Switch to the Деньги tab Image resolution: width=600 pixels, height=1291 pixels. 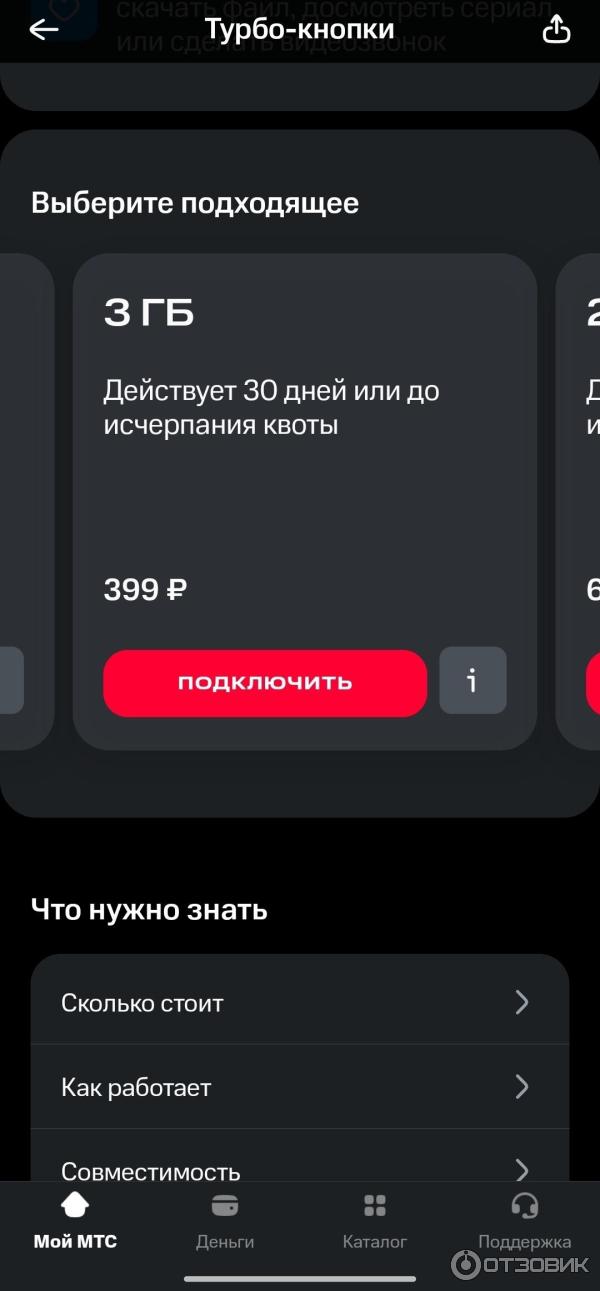(225, 1220)
